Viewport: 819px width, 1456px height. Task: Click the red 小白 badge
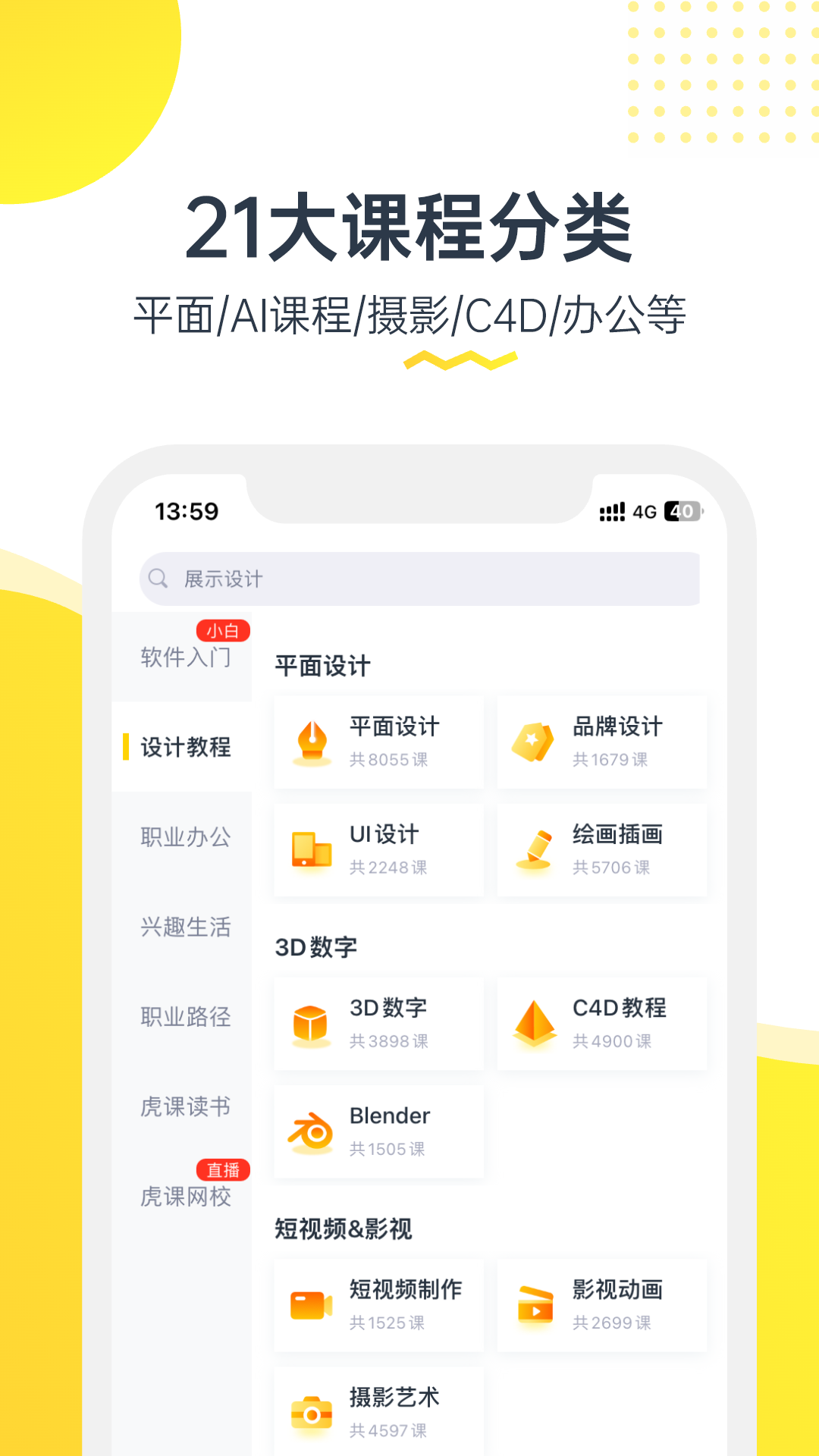pyautogui.click(x=221, y=629)
